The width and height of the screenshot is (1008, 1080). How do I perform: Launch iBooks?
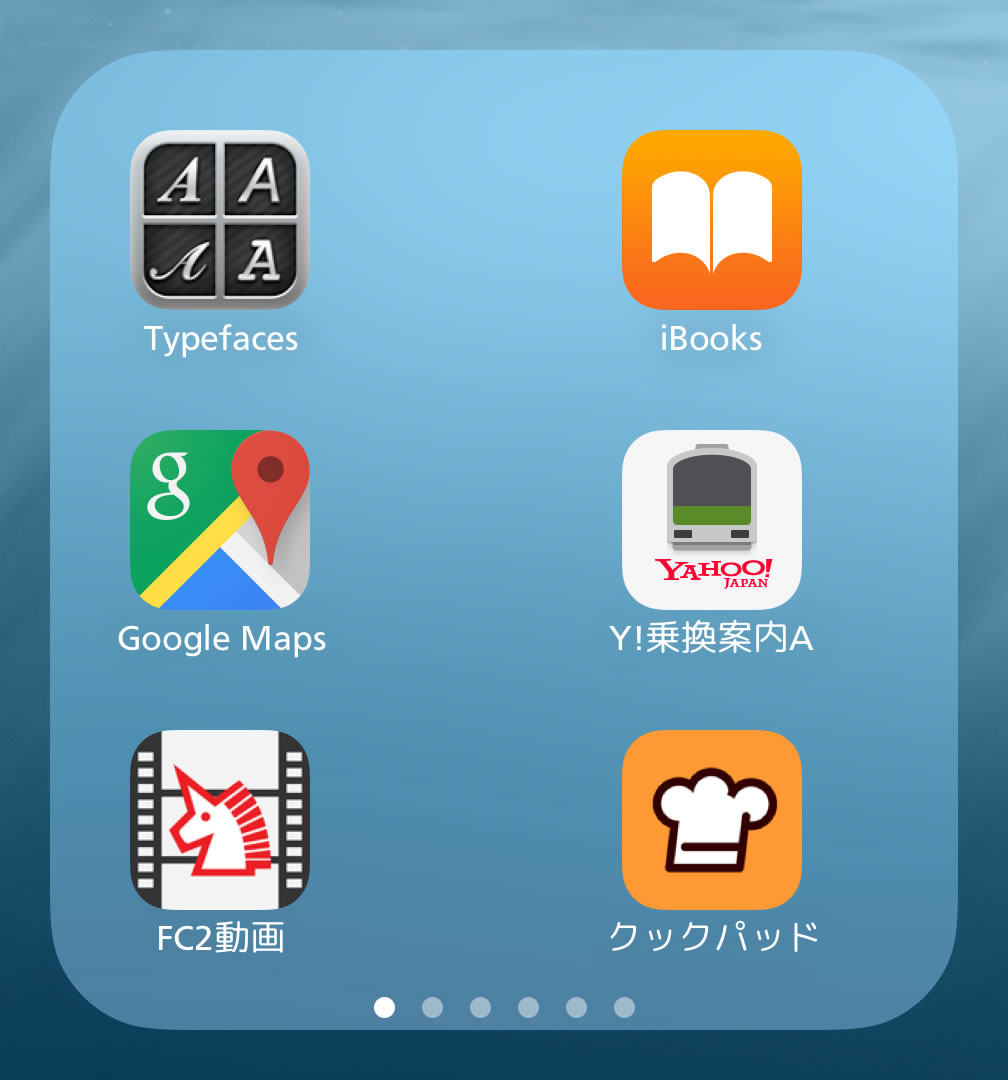[711, 220]
